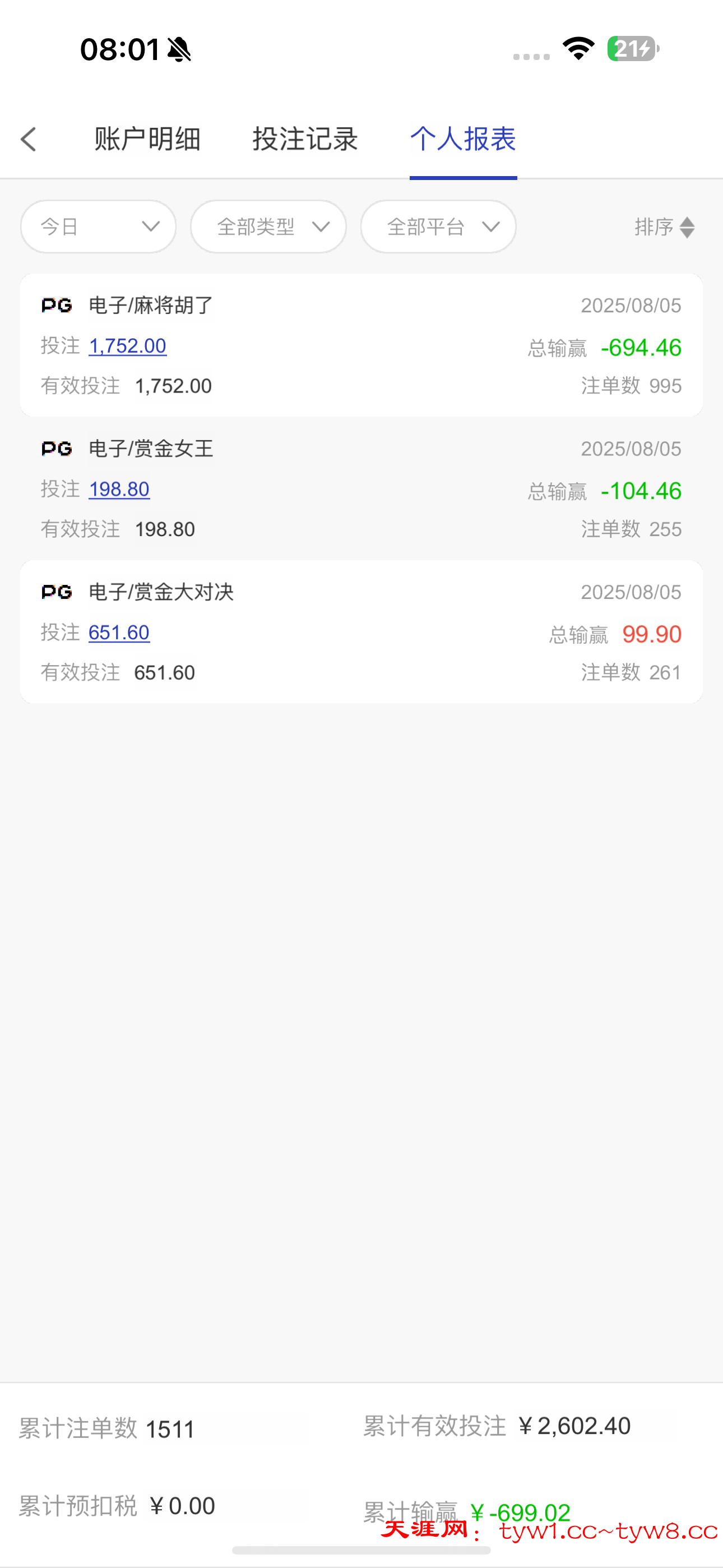This screenshot has width=723, height=1568.
Task: Switch to the 投注记录 tab
Action: tap(305, 140)
